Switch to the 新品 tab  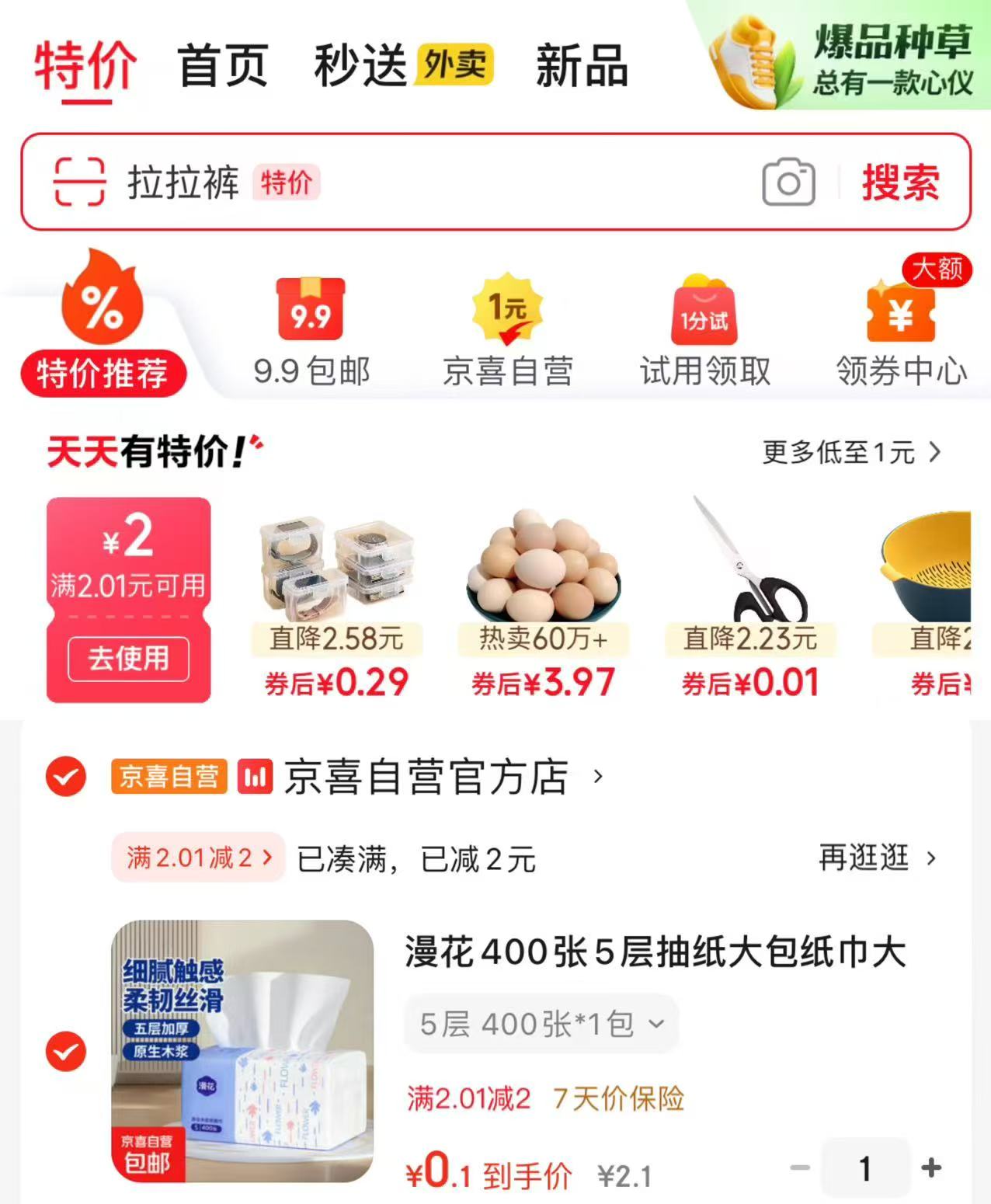(579, 66)
